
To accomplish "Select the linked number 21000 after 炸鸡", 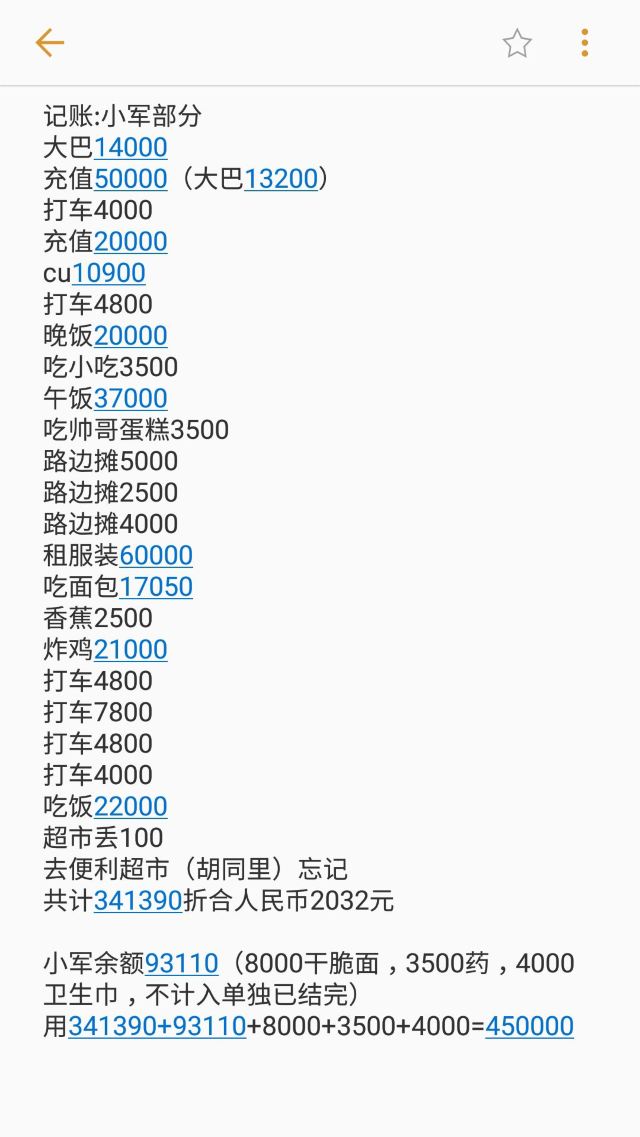I will coord(130,650).
